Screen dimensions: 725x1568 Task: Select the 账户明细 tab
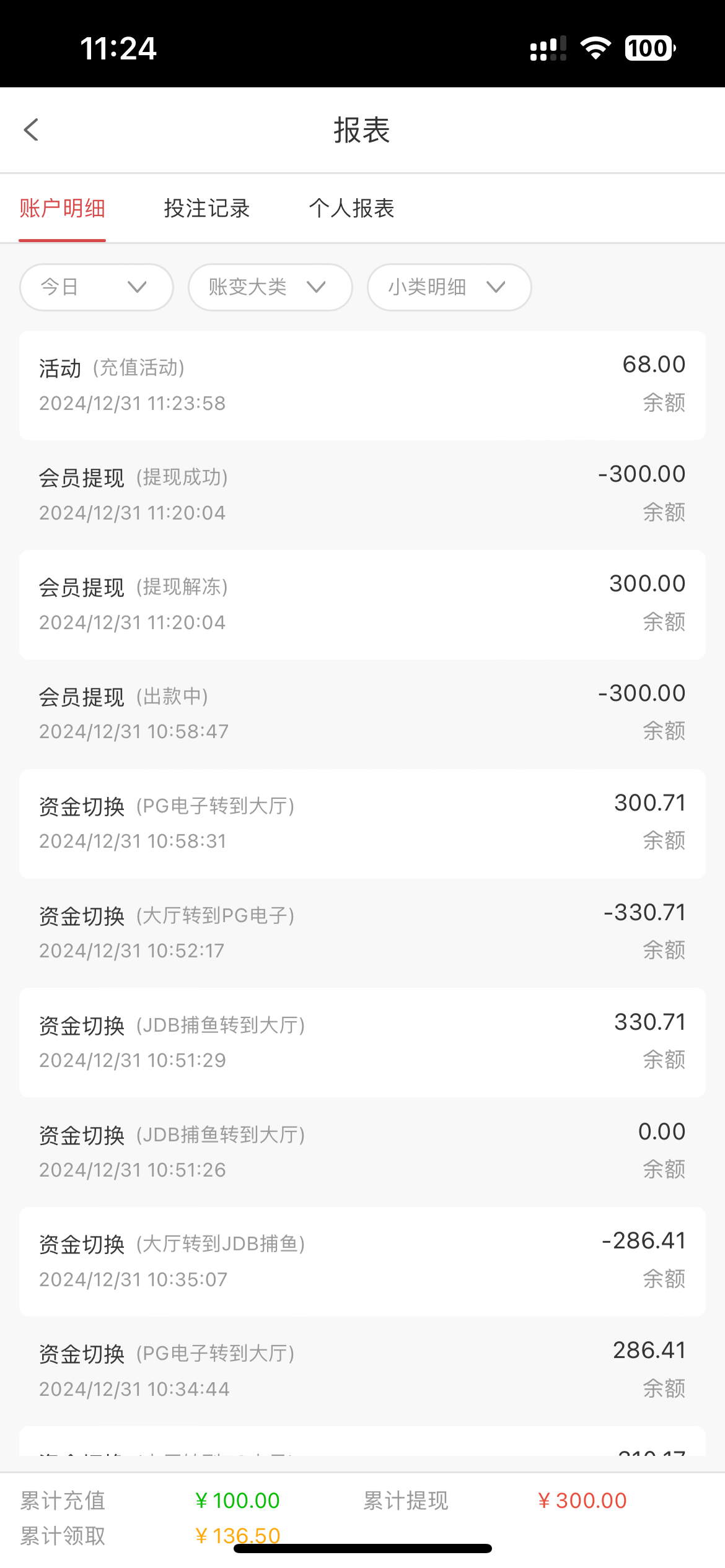tap(62, 209)
